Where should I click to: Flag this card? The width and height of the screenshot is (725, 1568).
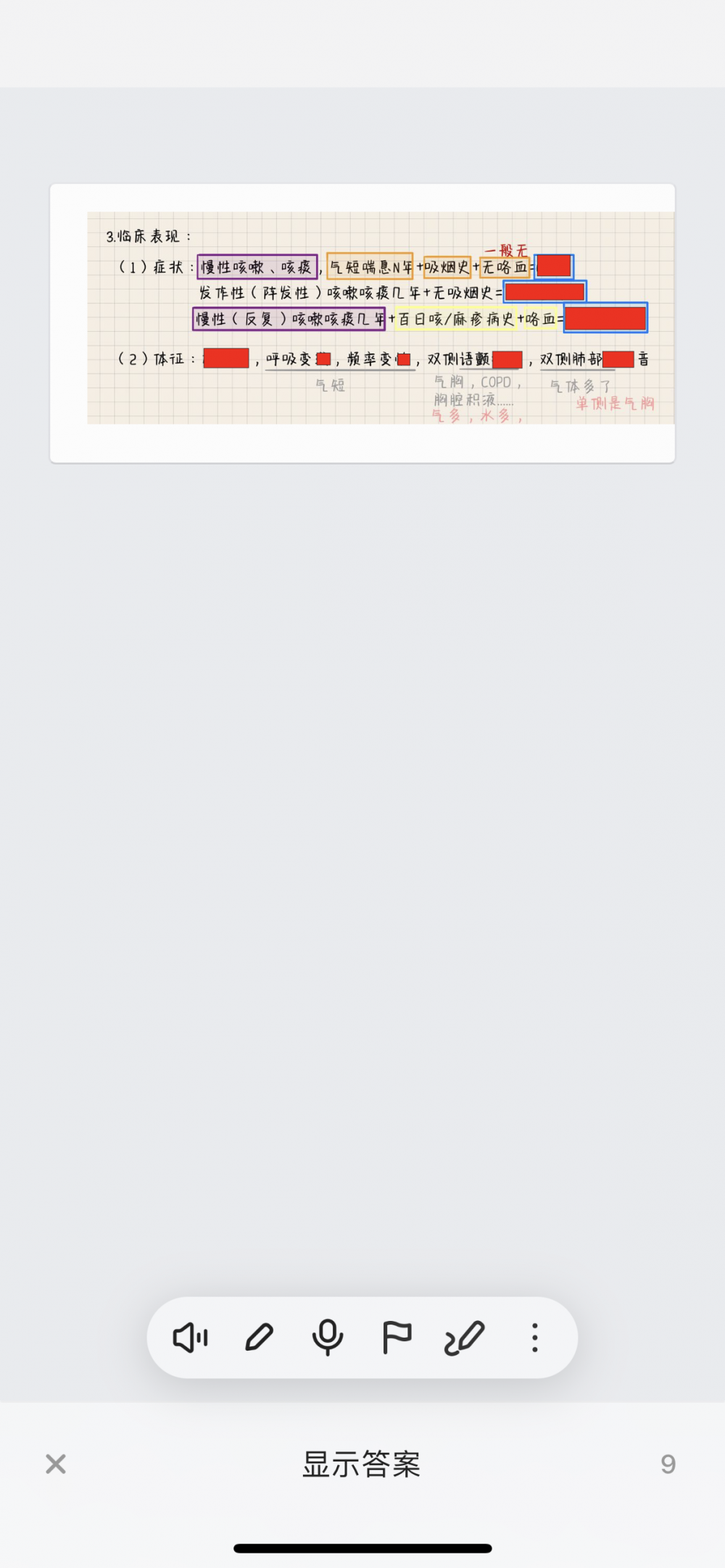397,1338
